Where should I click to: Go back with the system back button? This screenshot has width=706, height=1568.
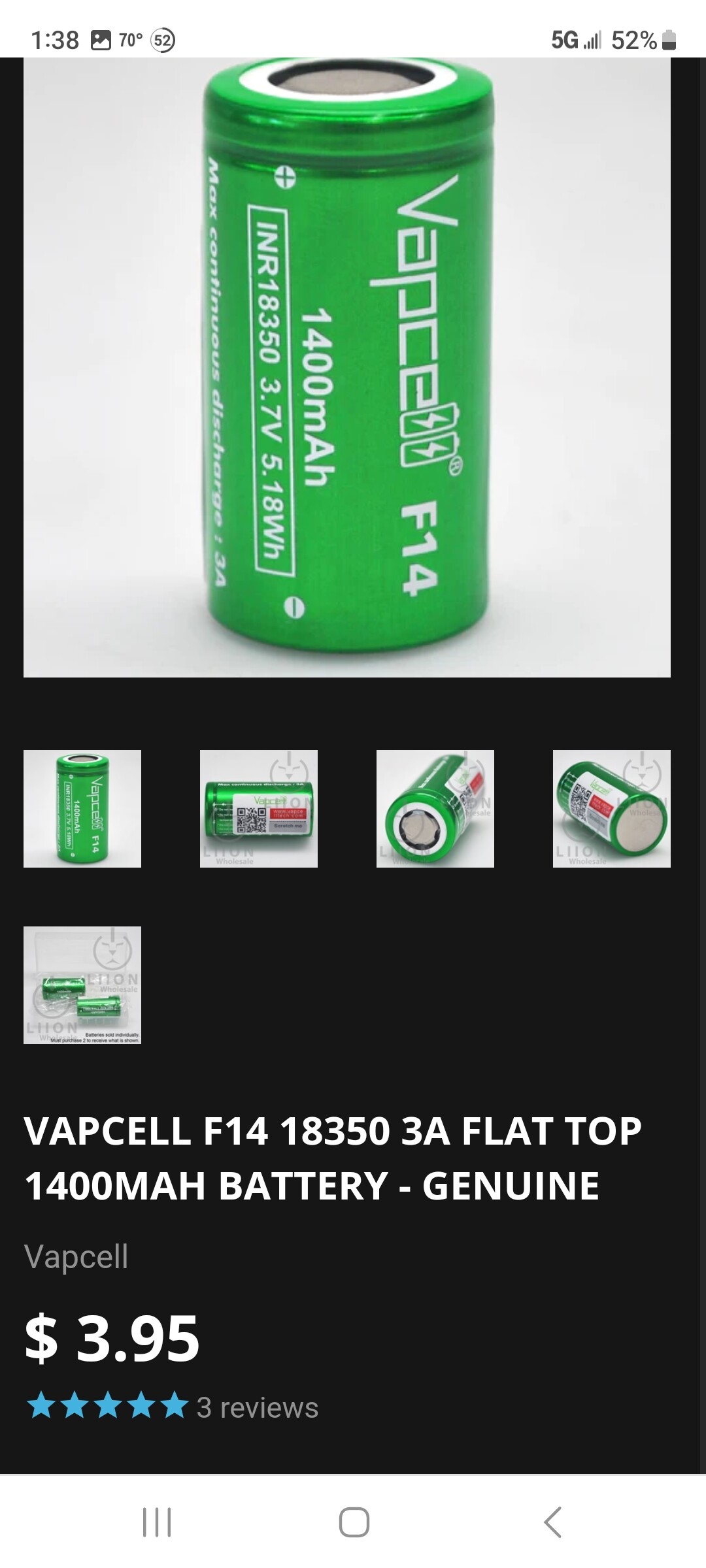coord(552,1522)
